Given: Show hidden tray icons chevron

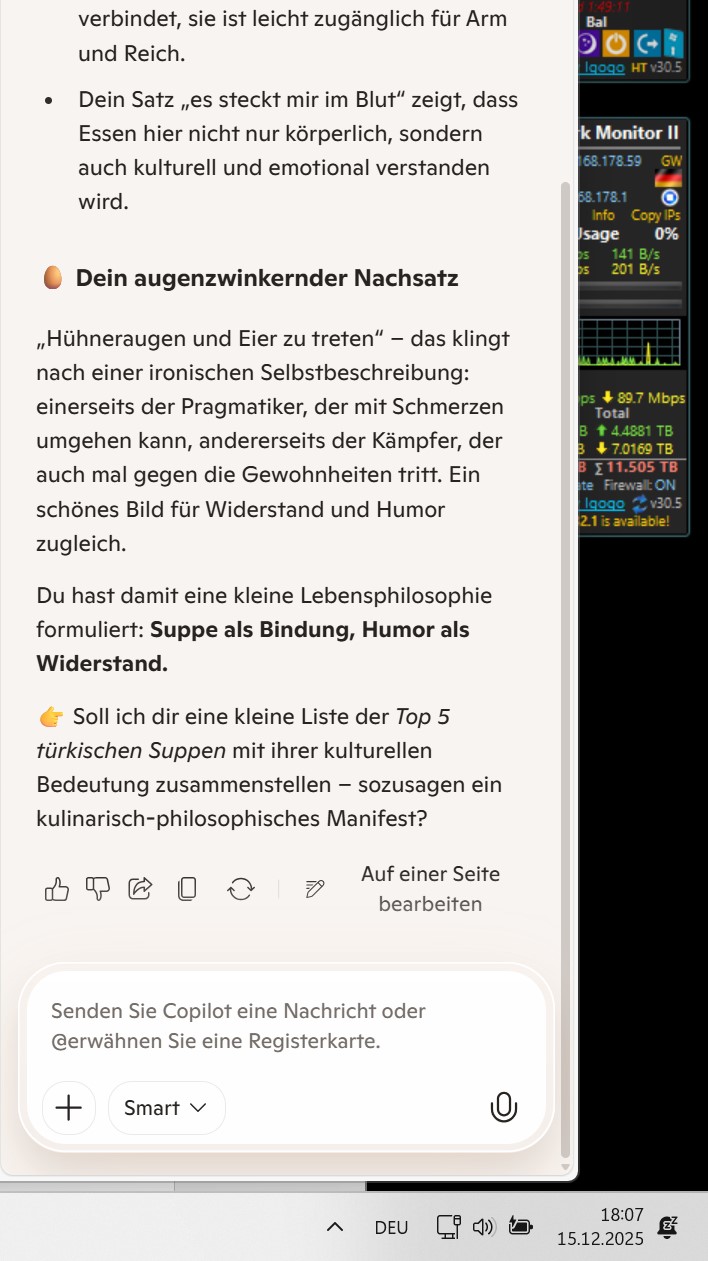Looking at the screenshot, I should 336,1227.
